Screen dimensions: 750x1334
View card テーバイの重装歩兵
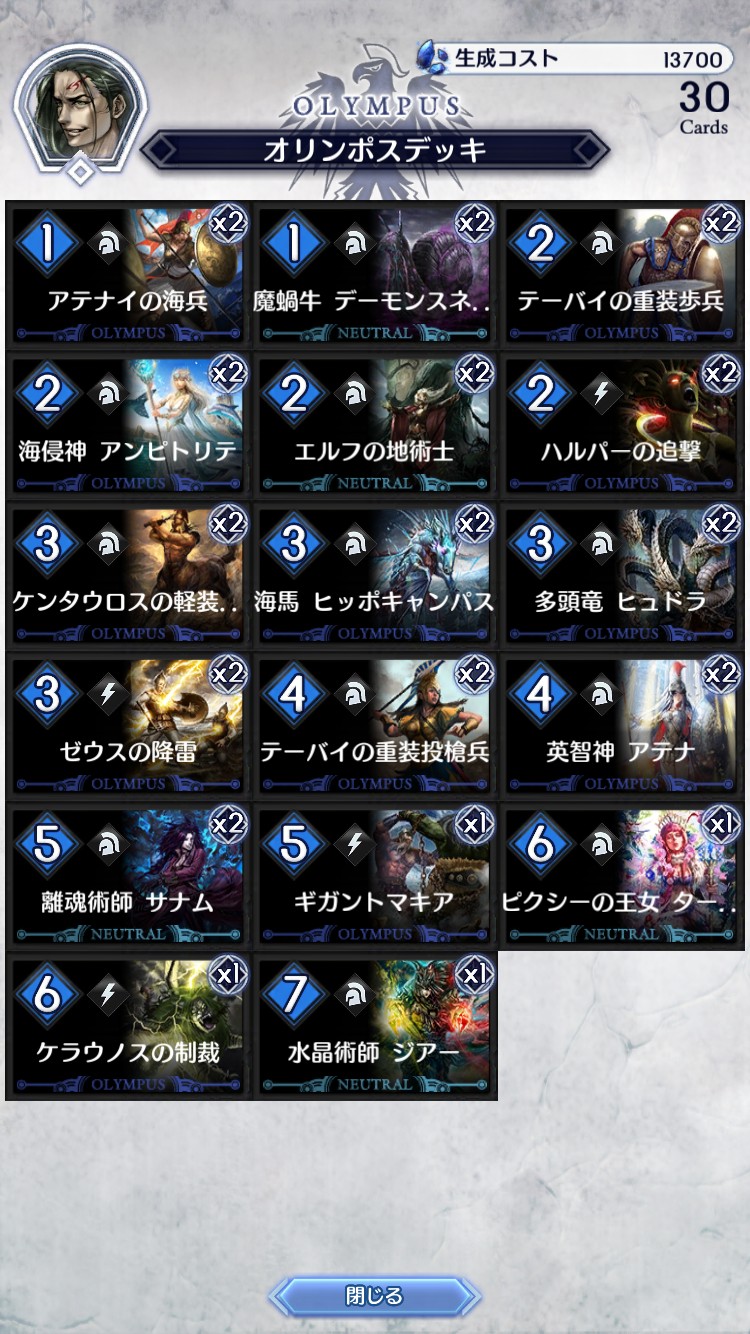coord(621,275)
